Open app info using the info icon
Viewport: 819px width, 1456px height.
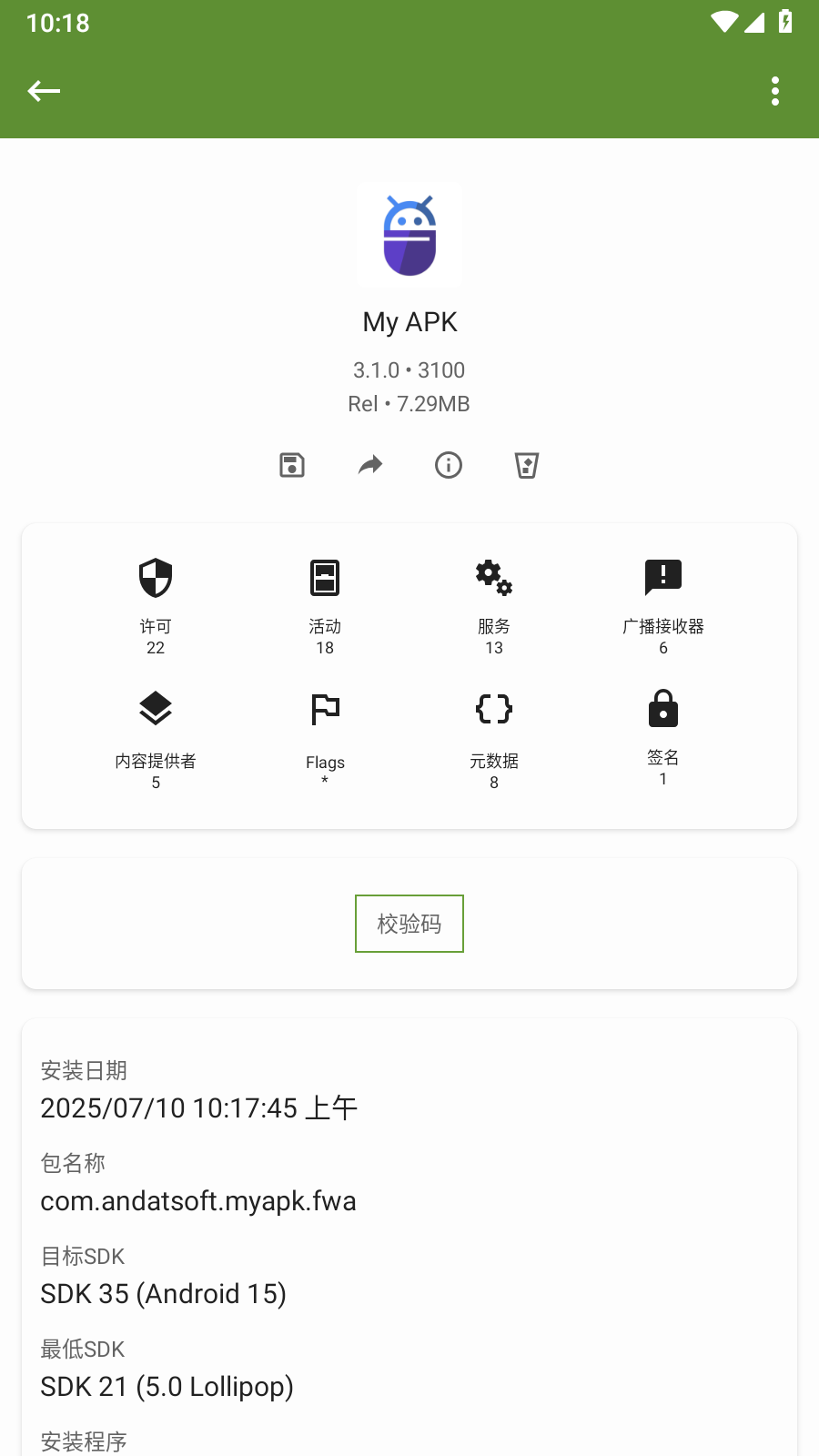point(448,465)
